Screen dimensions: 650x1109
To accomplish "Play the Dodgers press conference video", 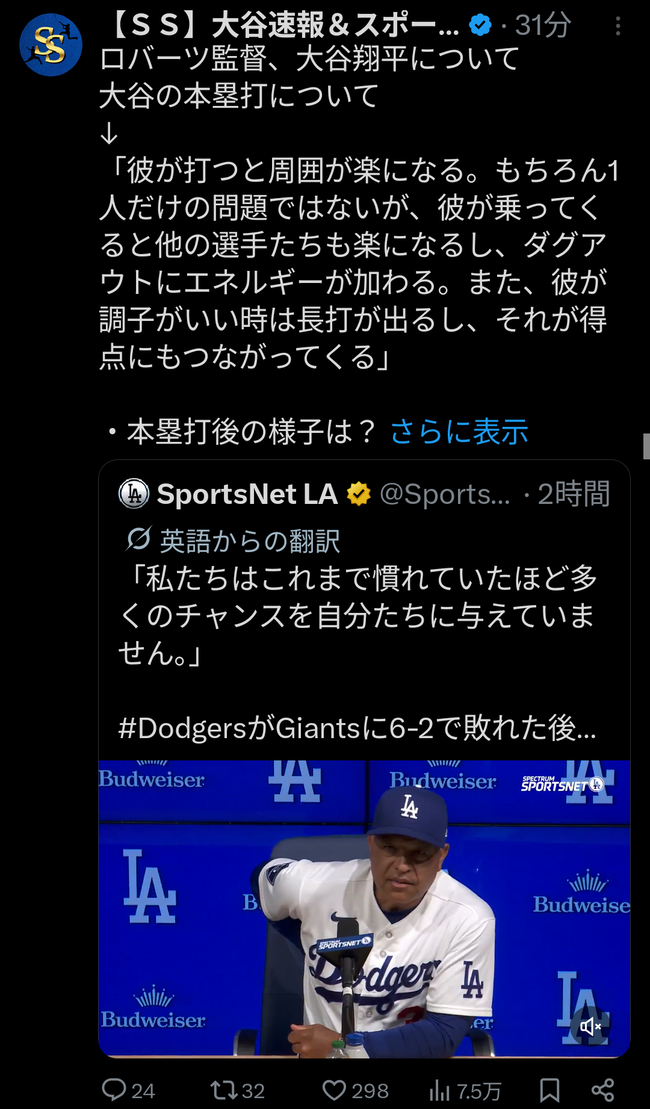I will pyautogui.click(x=364, y=908).
